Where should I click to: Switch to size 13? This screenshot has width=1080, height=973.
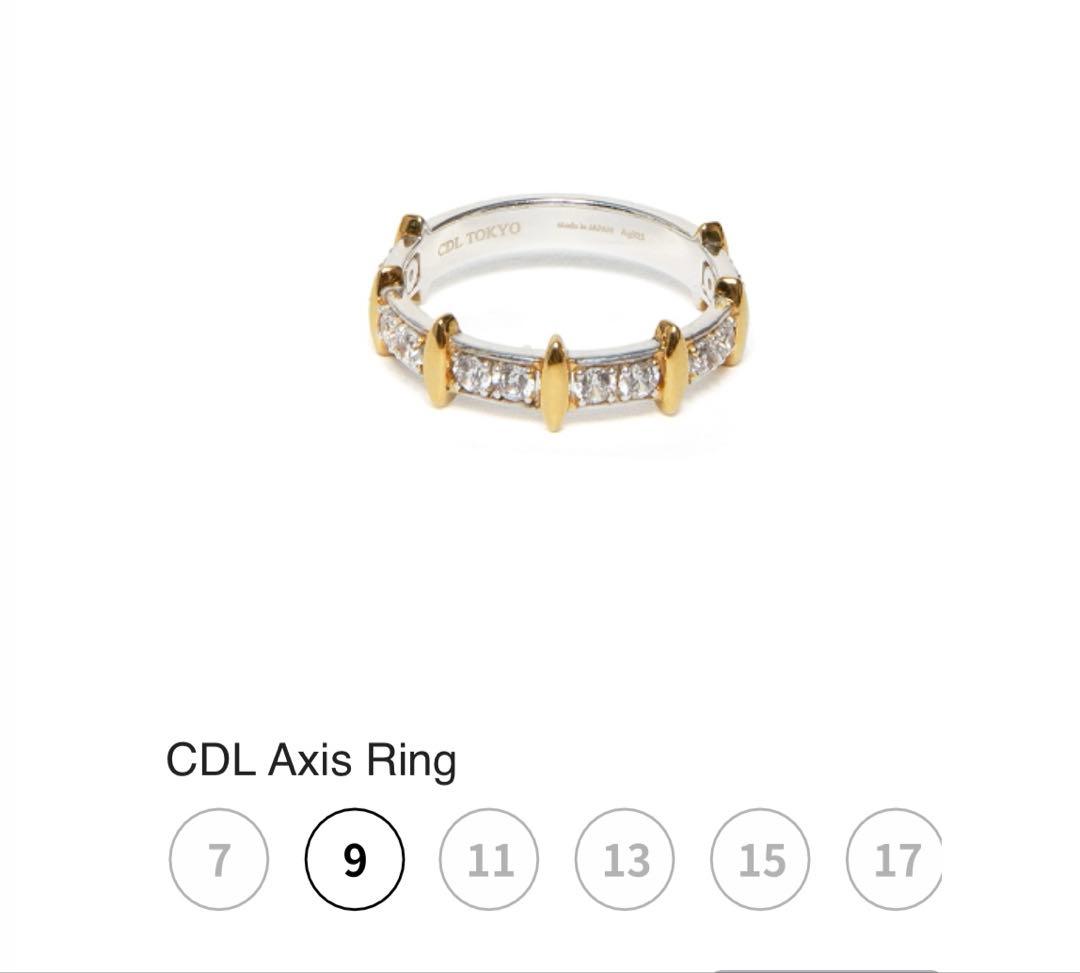click(x=625, y=859)
